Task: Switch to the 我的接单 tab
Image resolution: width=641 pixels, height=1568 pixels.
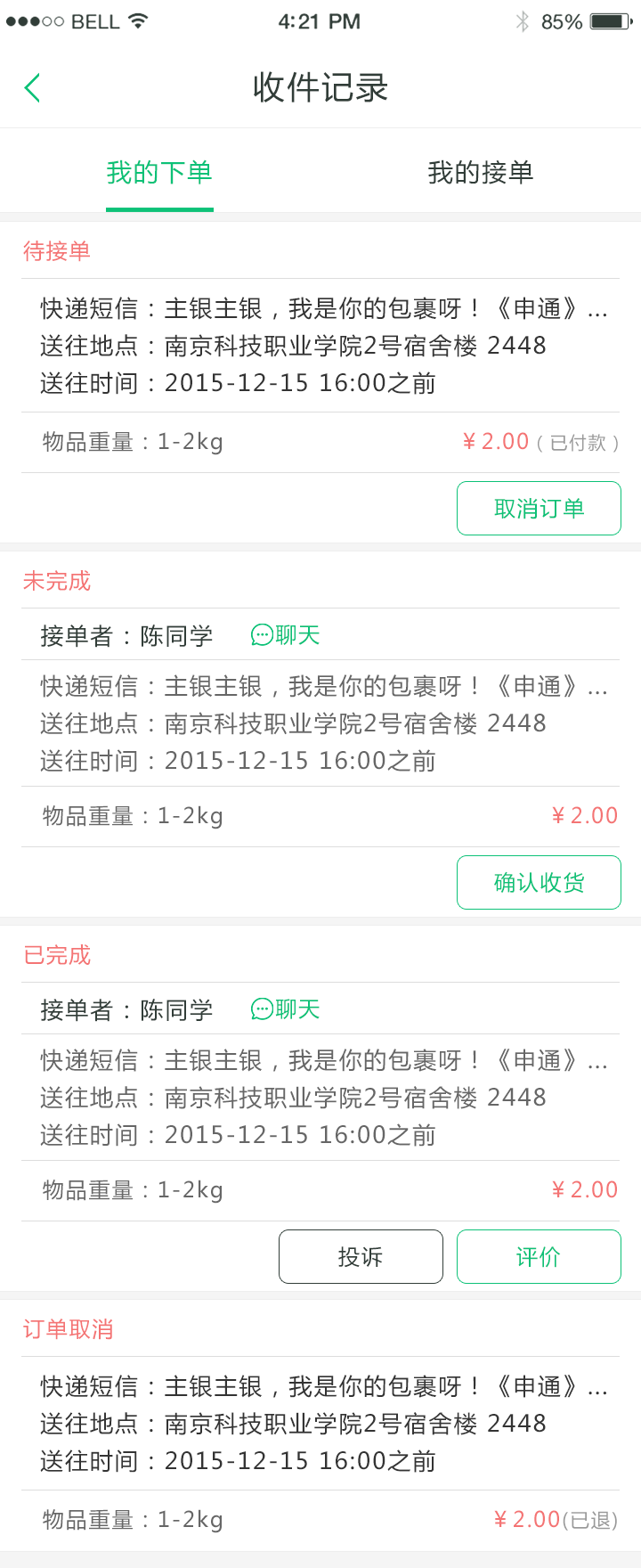Action: [480, 172]
